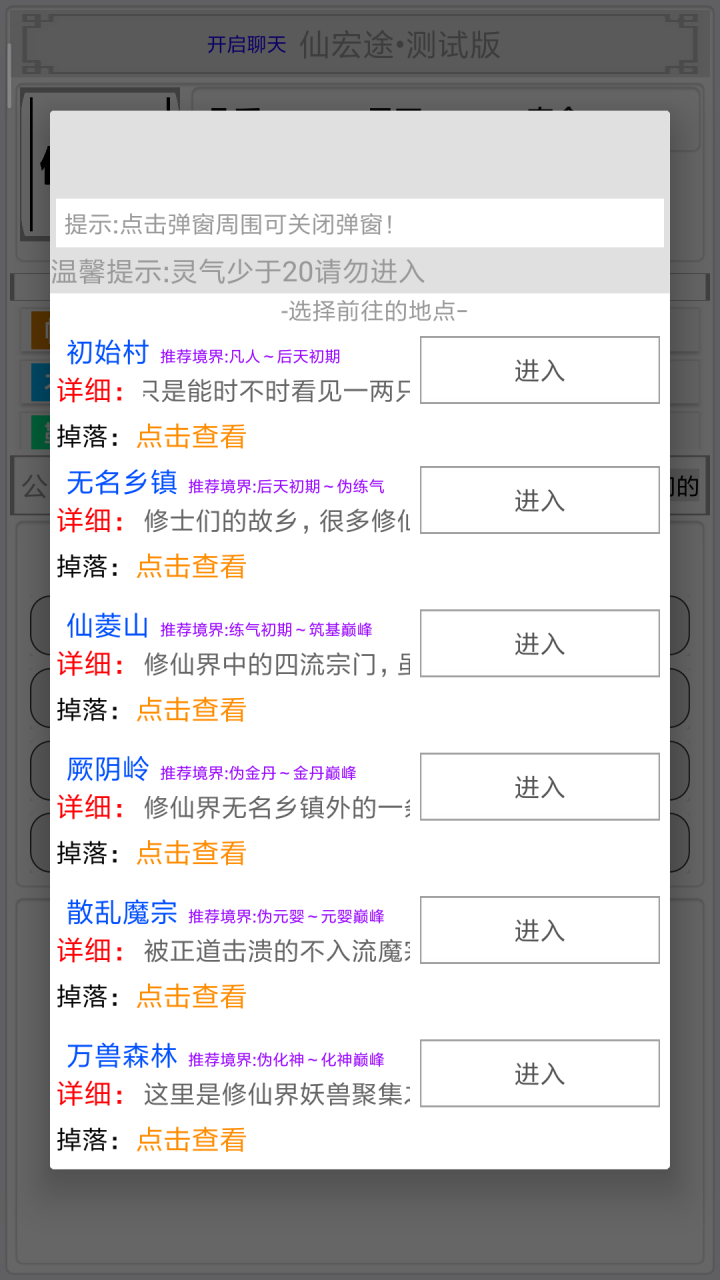
Task: Click the popup hint input field
Action: pyautogui.click(x=360, y=222)
